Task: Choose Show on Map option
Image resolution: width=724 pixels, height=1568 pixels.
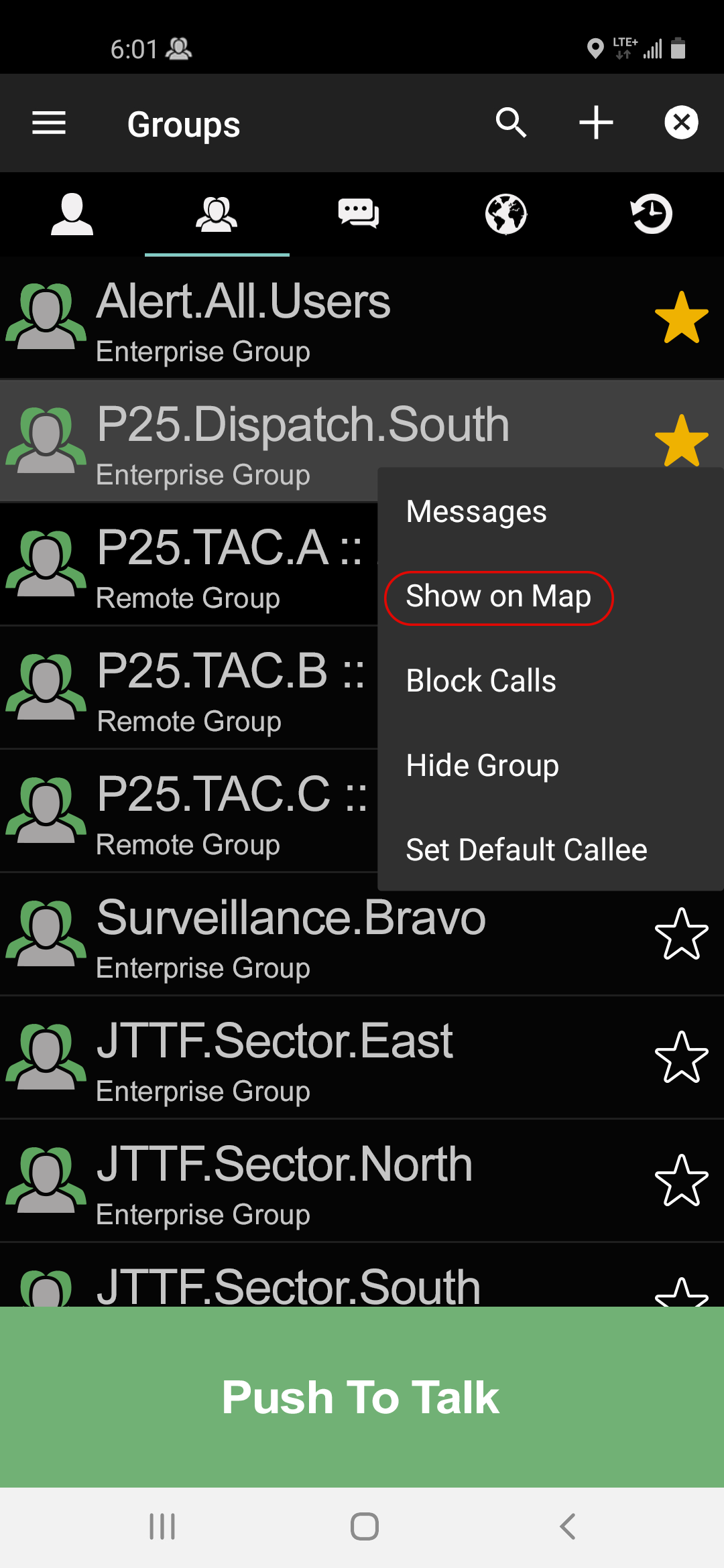Action: [x=499, y=596]
